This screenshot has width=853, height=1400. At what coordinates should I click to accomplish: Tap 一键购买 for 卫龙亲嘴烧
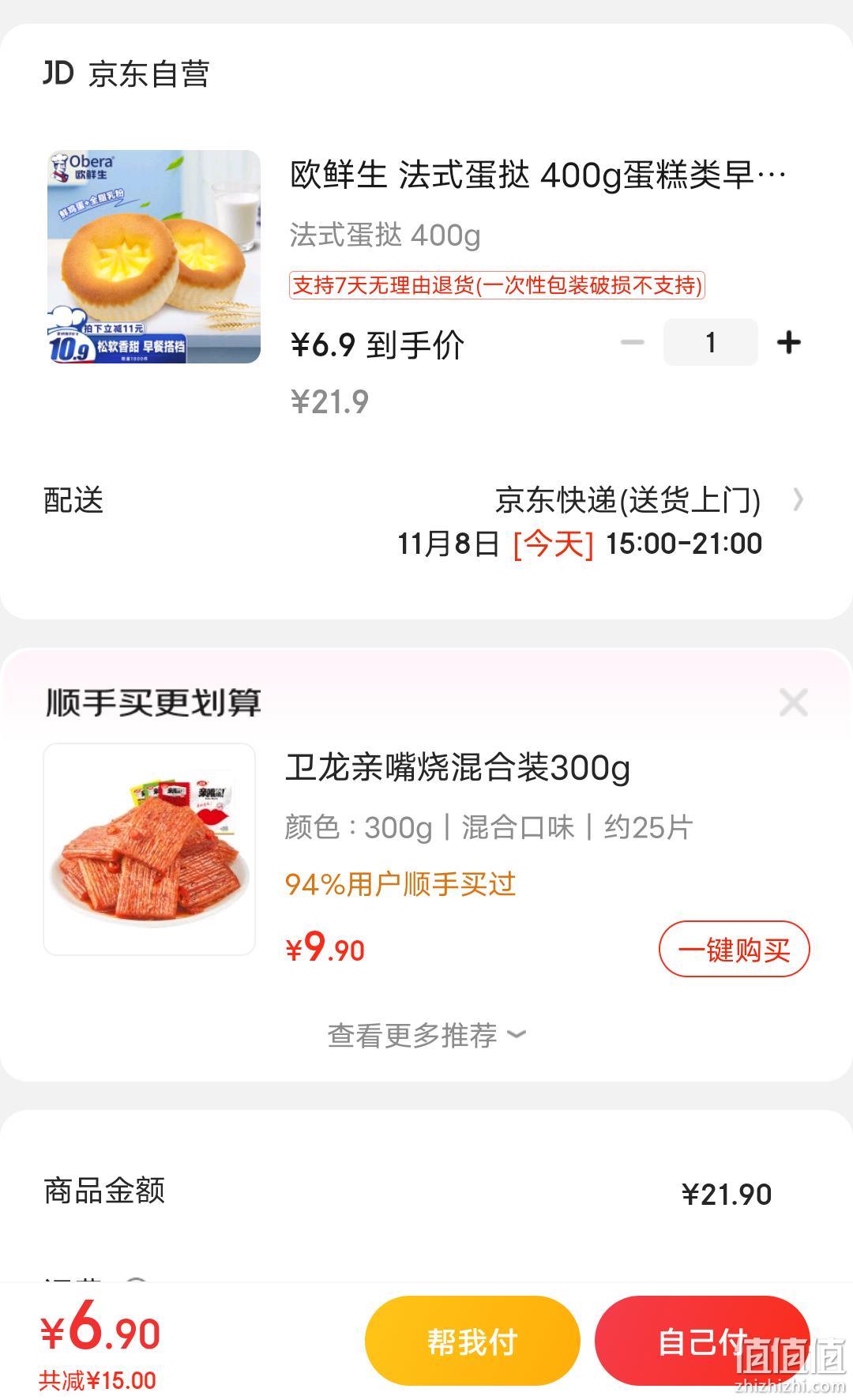pos(734,949)
